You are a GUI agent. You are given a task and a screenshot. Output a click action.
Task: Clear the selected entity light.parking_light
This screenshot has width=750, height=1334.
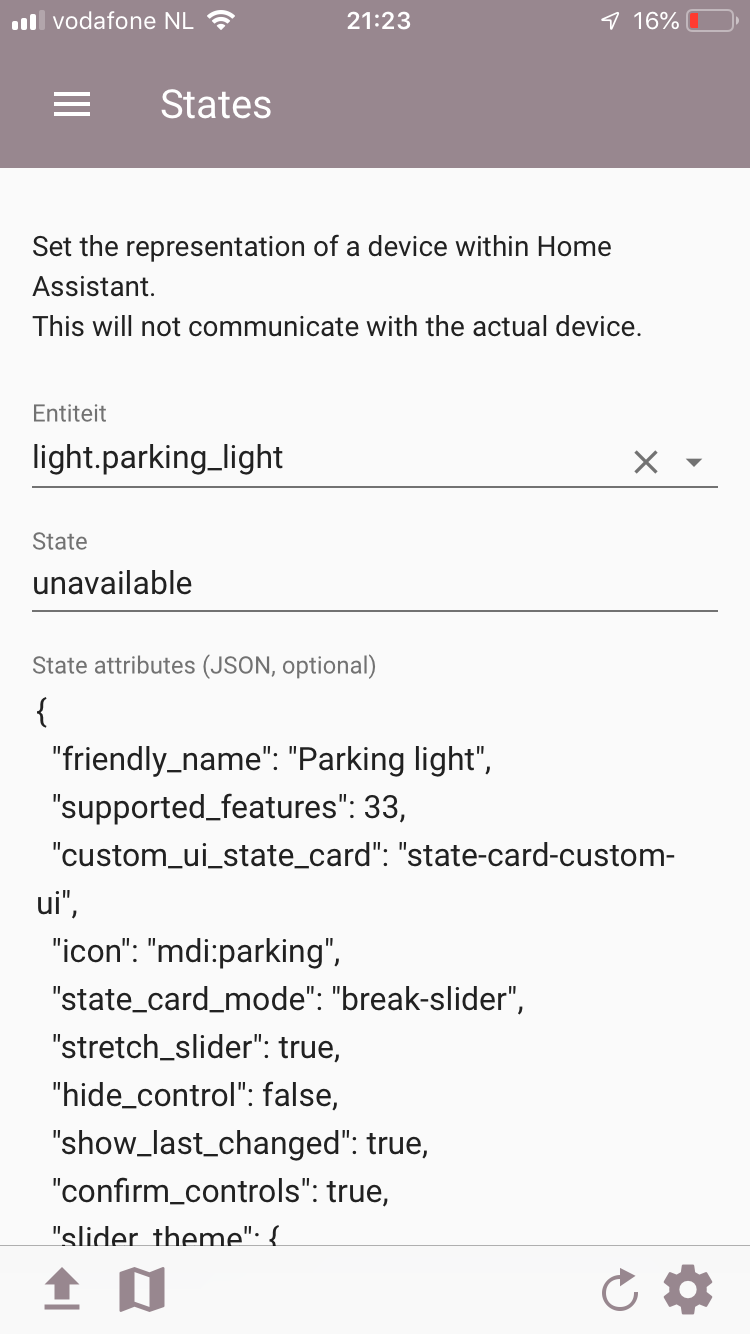click(x=646, y=462)
